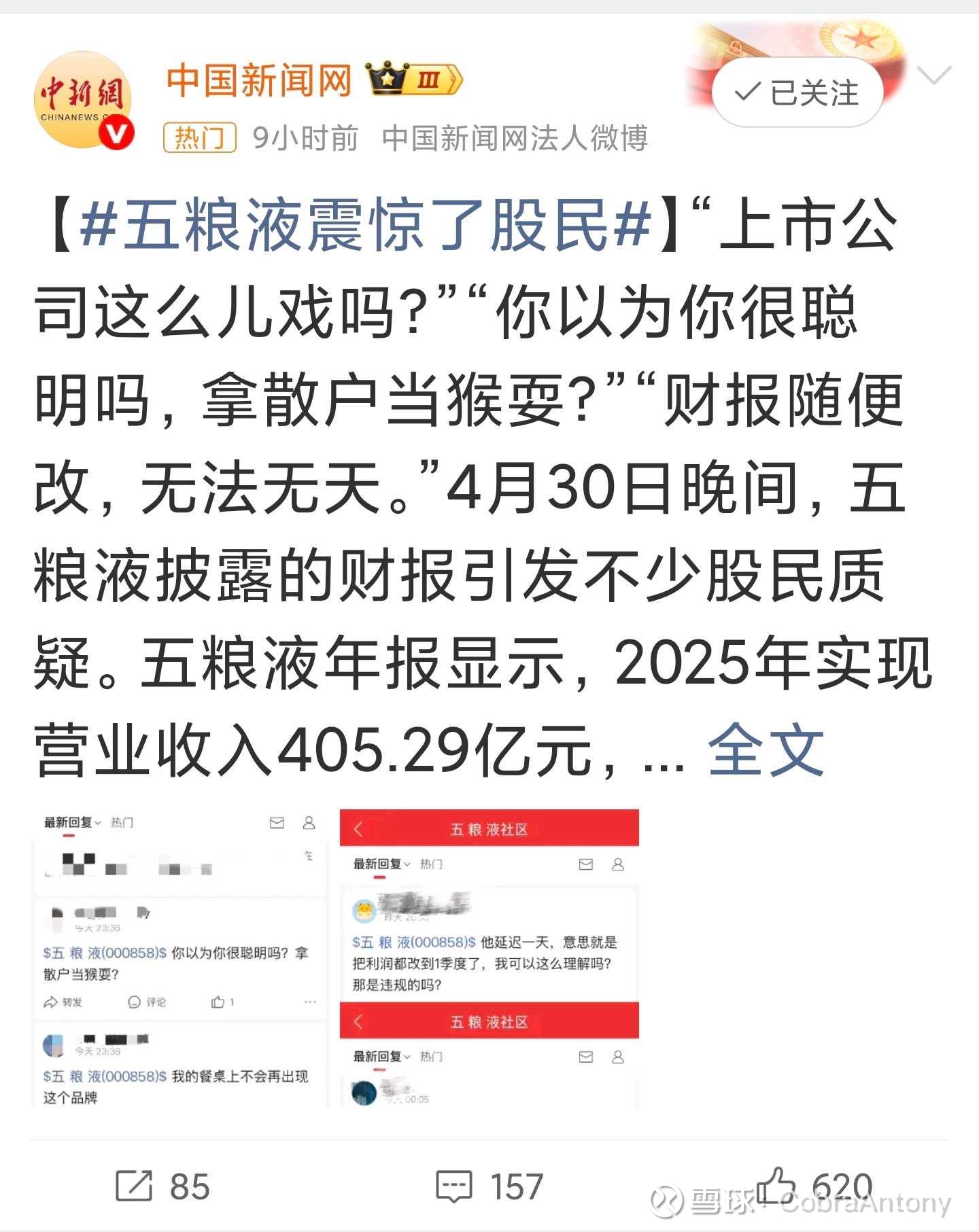This screenshot has height=1232, width=979.
Task: Open the 157 comments
Action: (x=489, y=1186)
